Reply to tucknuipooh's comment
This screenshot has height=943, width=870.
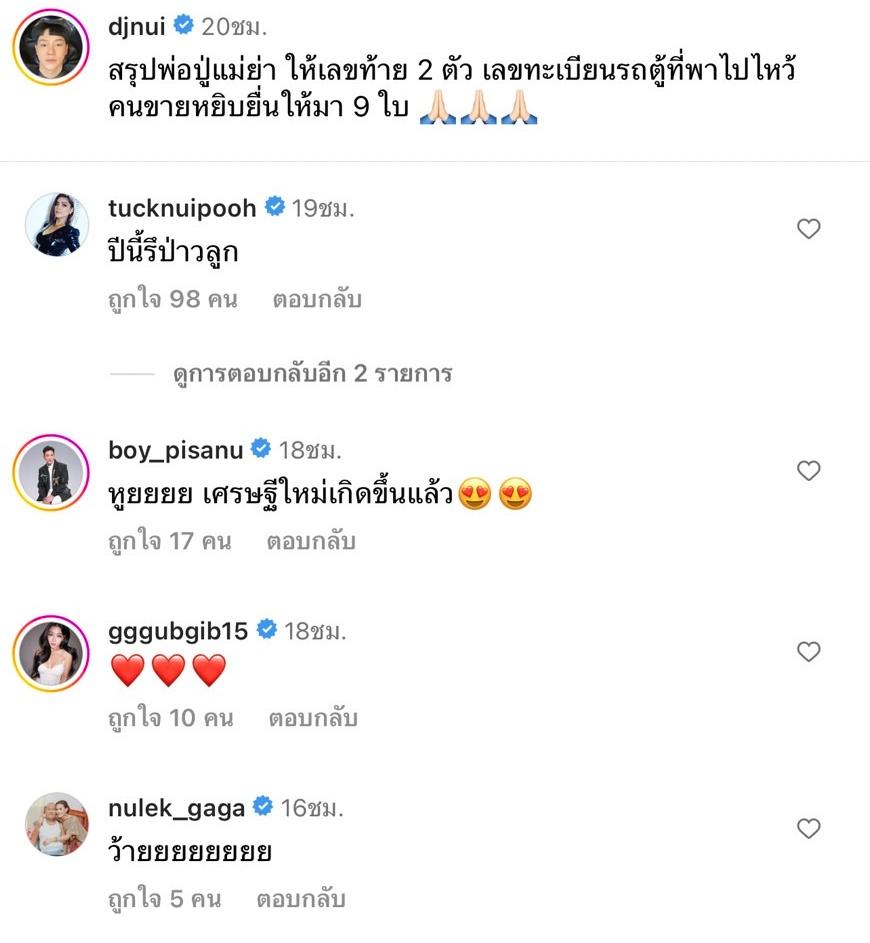point(317,299)
